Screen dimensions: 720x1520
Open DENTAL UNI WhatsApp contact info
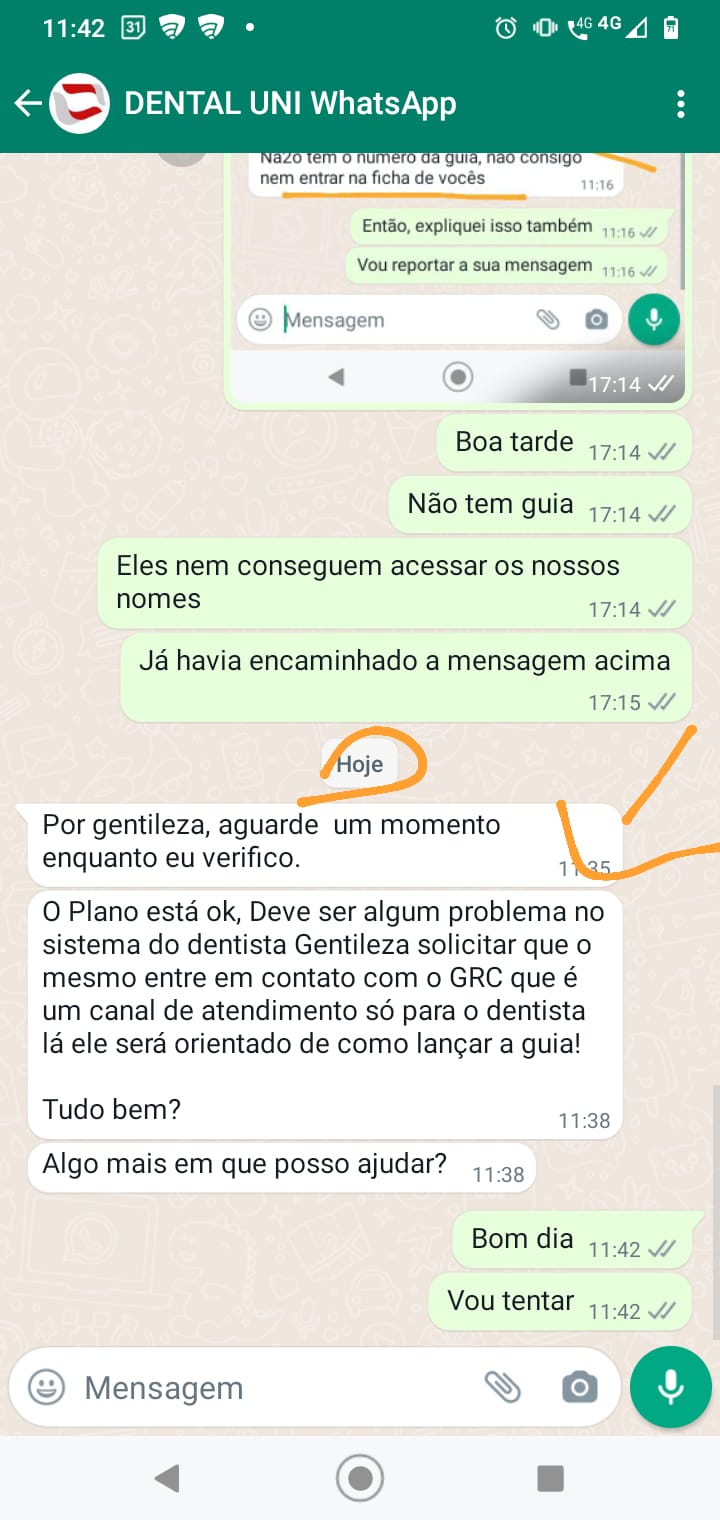click(x=290, y=103)
